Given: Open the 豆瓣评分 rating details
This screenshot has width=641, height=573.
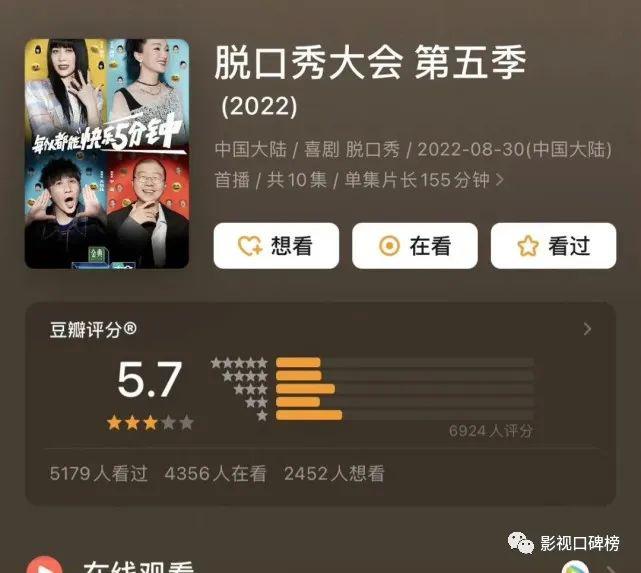Looking at the screenshot, I should click(587, 329).
